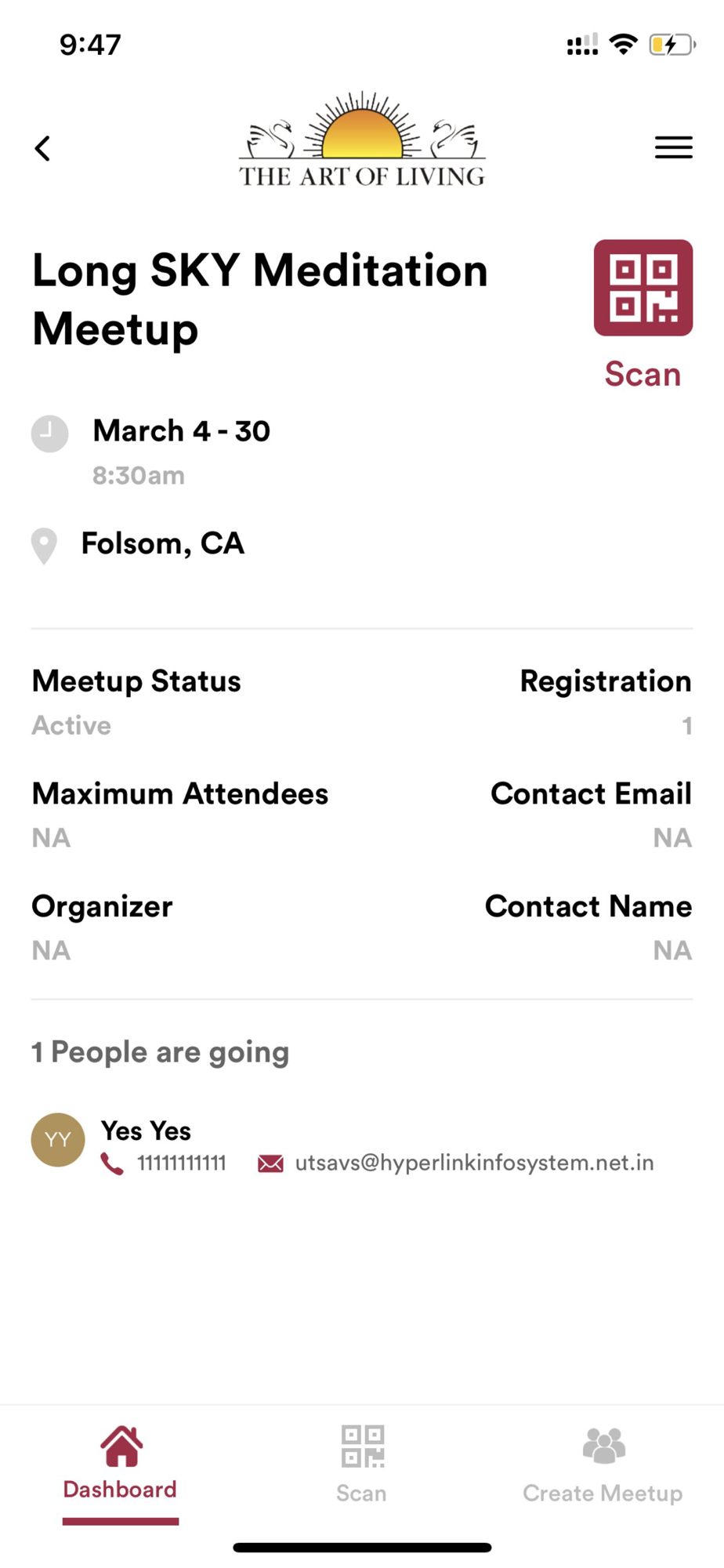Screen dimensions: 724x1568
Task: Switch to the Dashboard tab
Action: tap(121, 1465)
